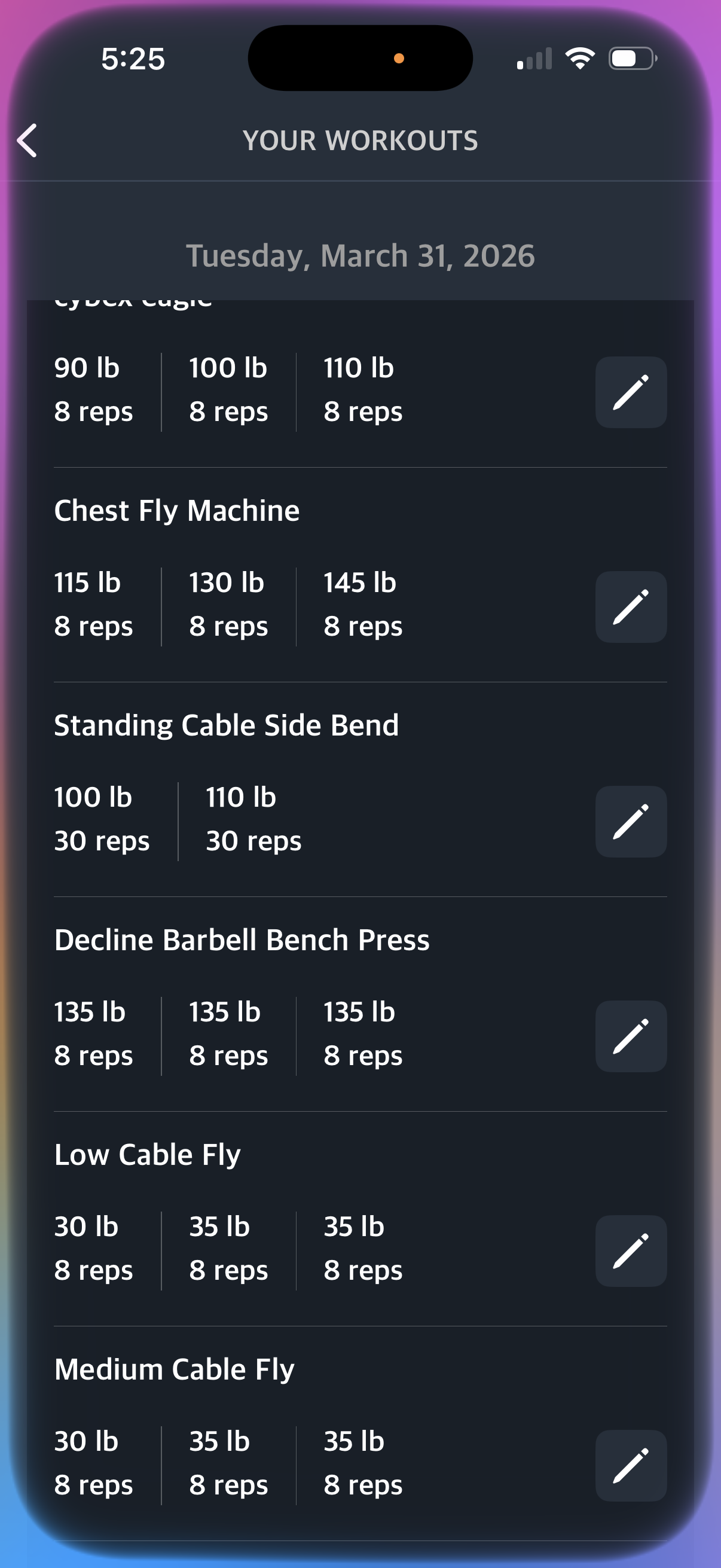Edit Decline Barbell Bench Press sets
The height and width of the screenshot is (1568, 721).
pyautogui.click(x=630, y=1036)
